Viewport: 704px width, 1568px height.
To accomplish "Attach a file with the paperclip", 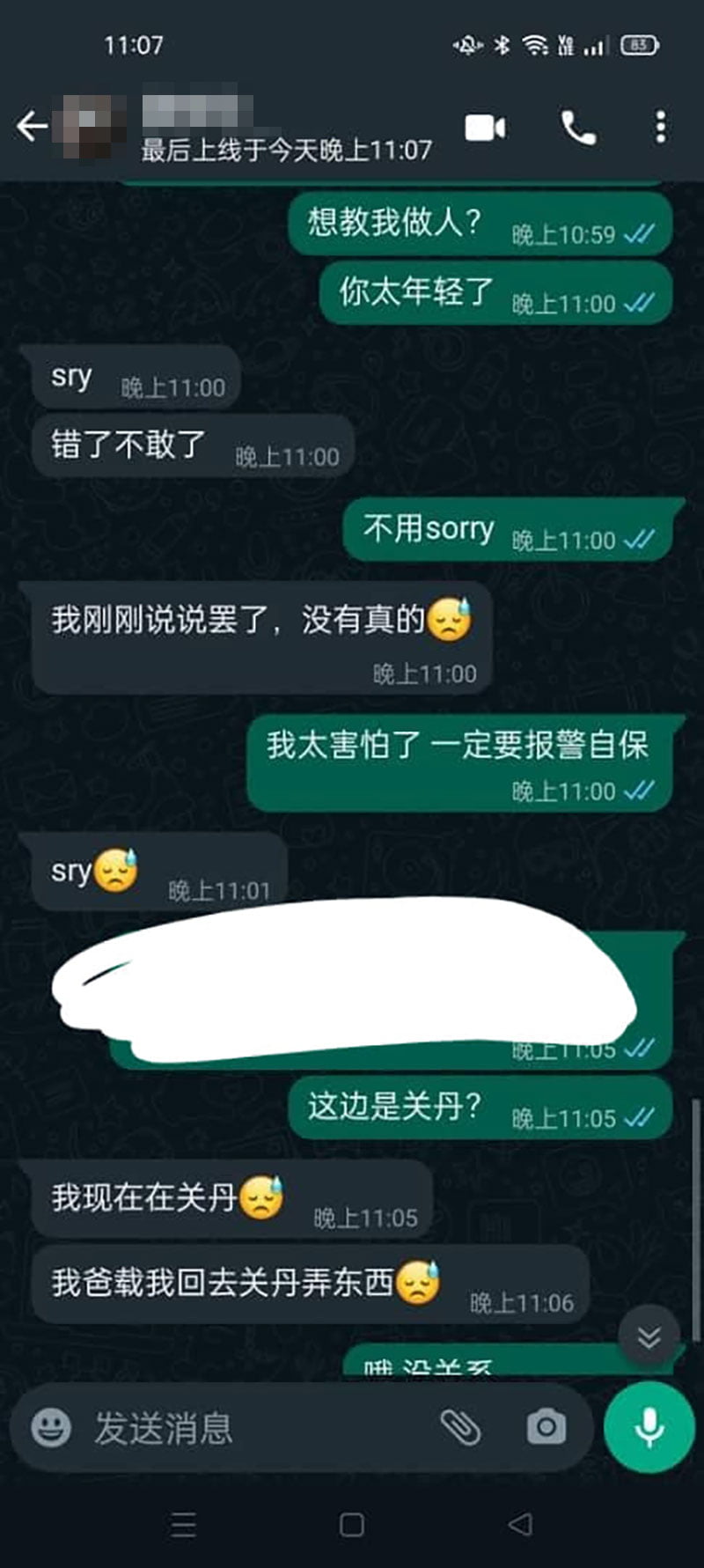I will coord(460,1427).
